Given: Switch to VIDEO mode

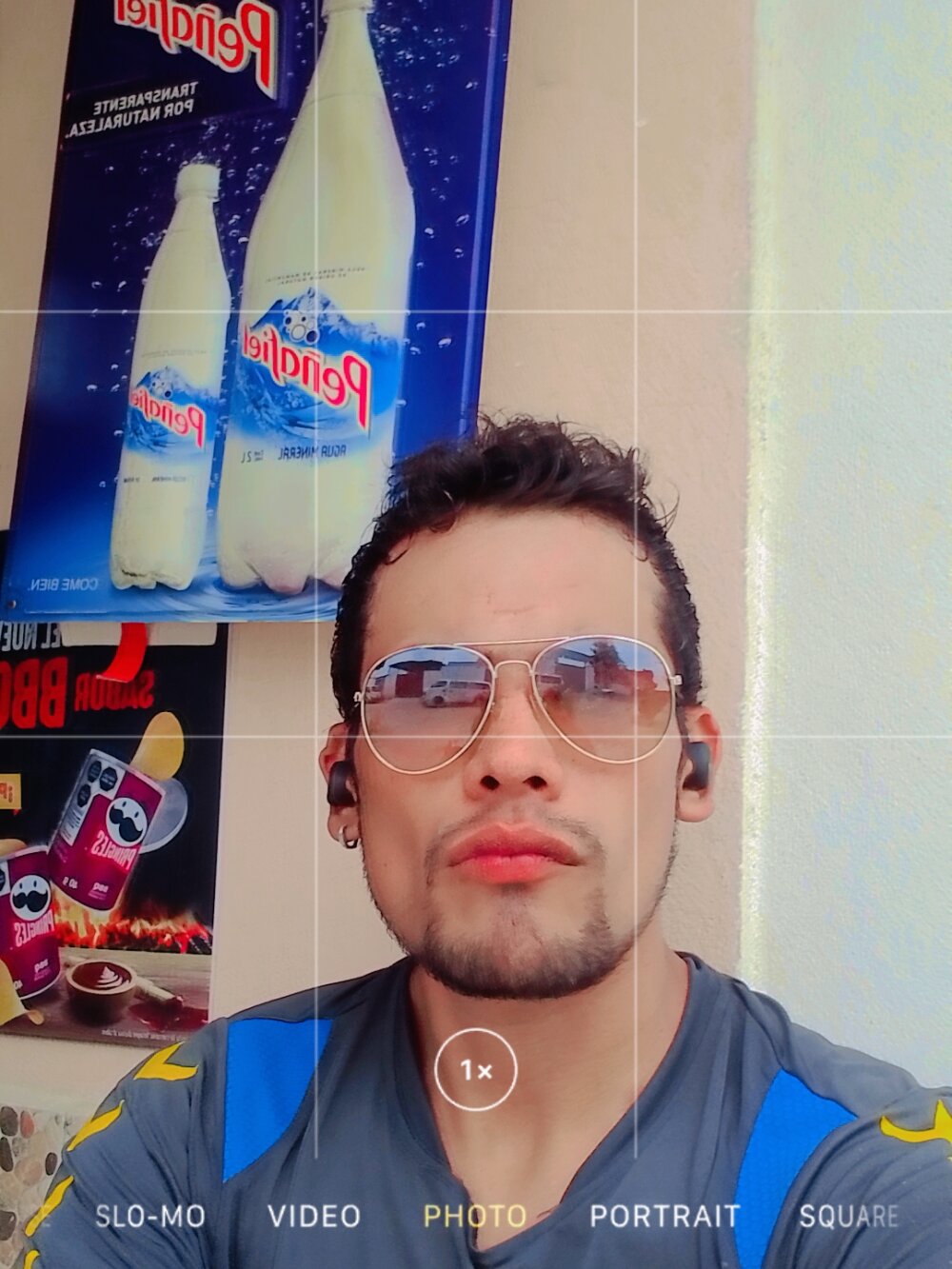Looking at the screenshot, I should point(314,1216).
